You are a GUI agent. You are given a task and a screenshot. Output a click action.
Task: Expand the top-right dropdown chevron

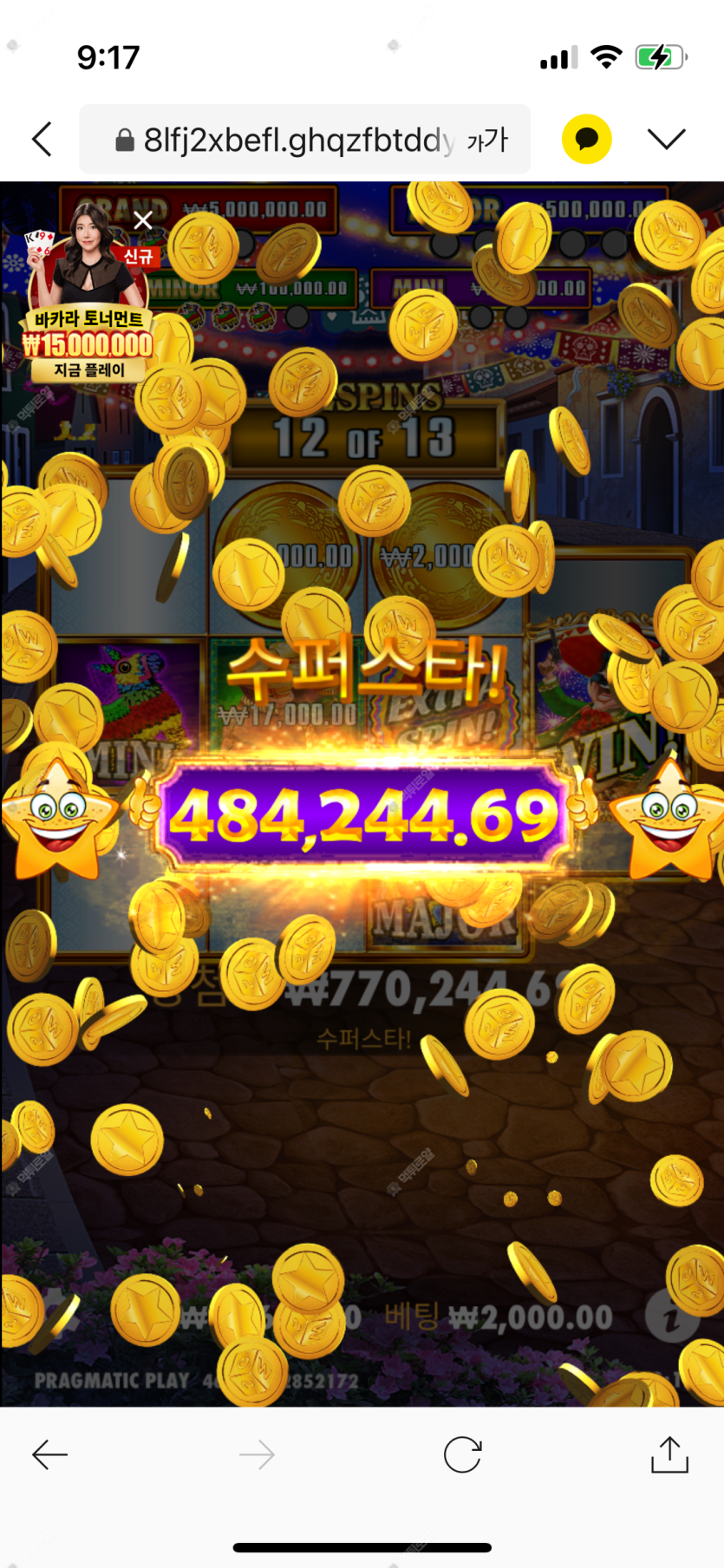click(x=666, y=139)
